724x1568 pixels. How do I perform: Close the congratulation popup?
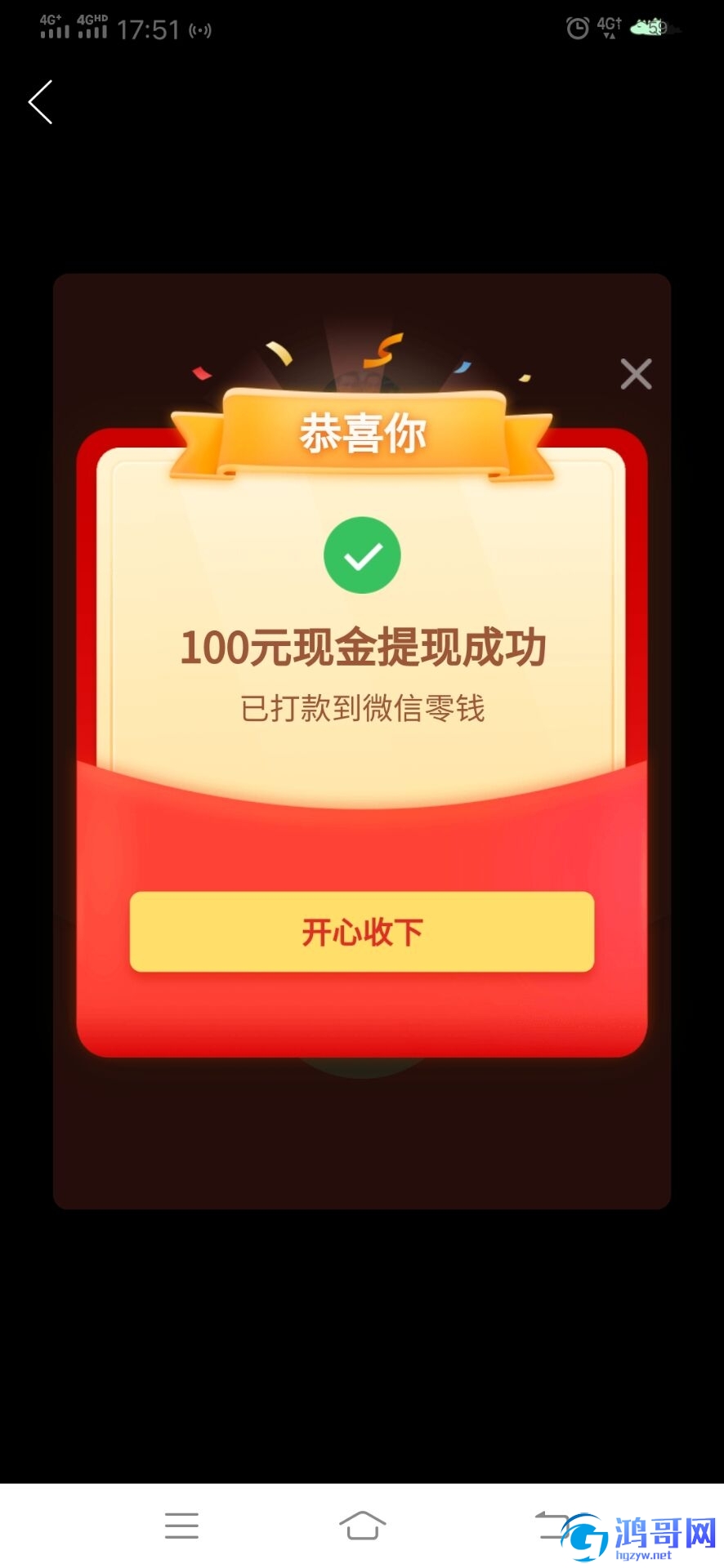tap(636, 374)
